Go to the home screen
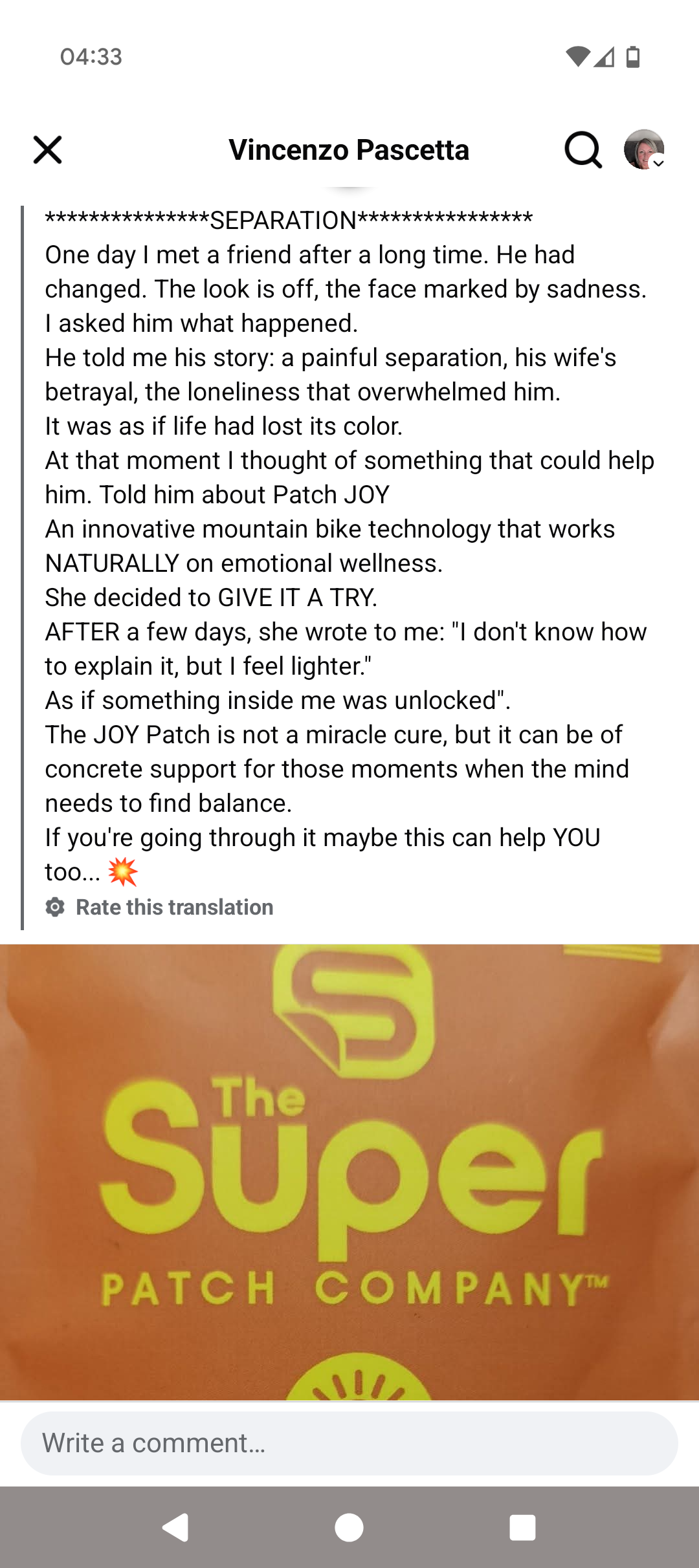Image resolution: width=699 pixels, height=1568 pixels. pos(349,1528)
